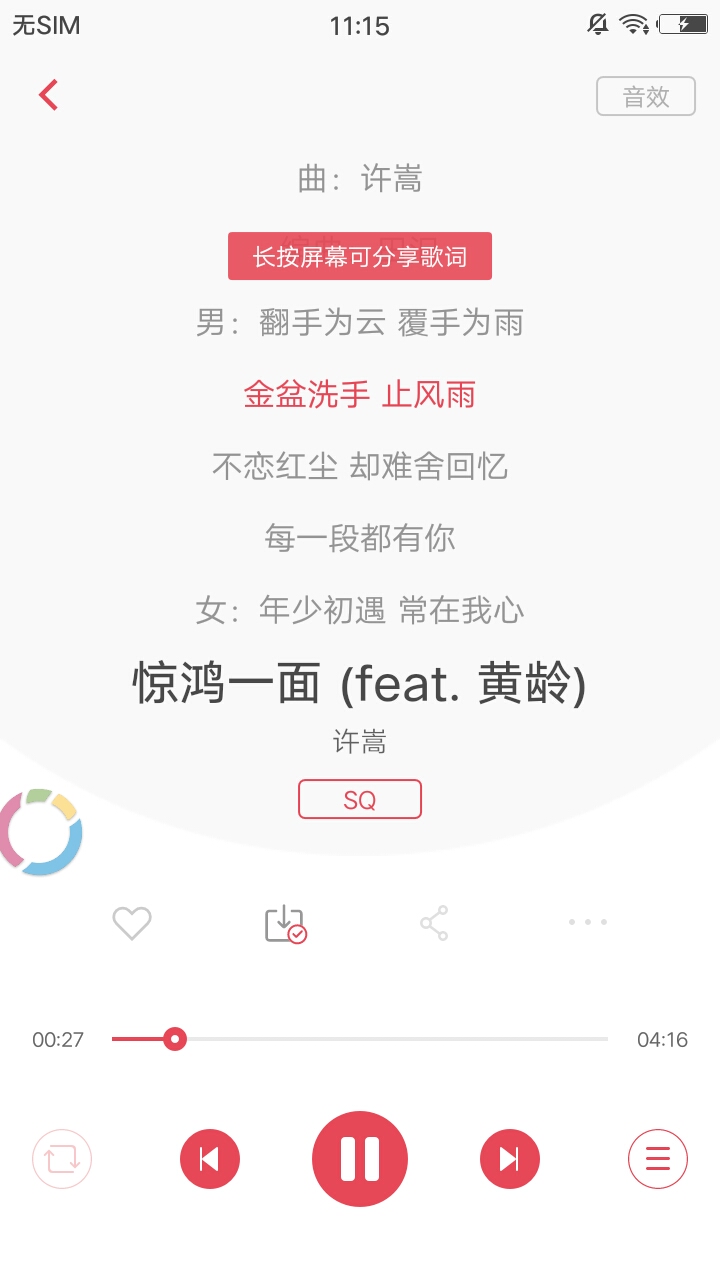Go back using the red back arrow
The height and width of the screenshot is (1280, 720).
tap(47, 93)
